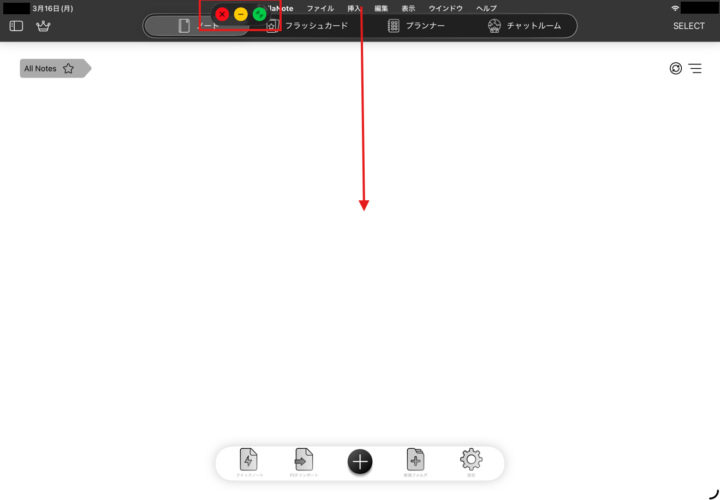Image resolution: width=720 pixels, height=500 pixels.
Task: Switch to the フラッシュカード tab
Action: pos(307,26)
